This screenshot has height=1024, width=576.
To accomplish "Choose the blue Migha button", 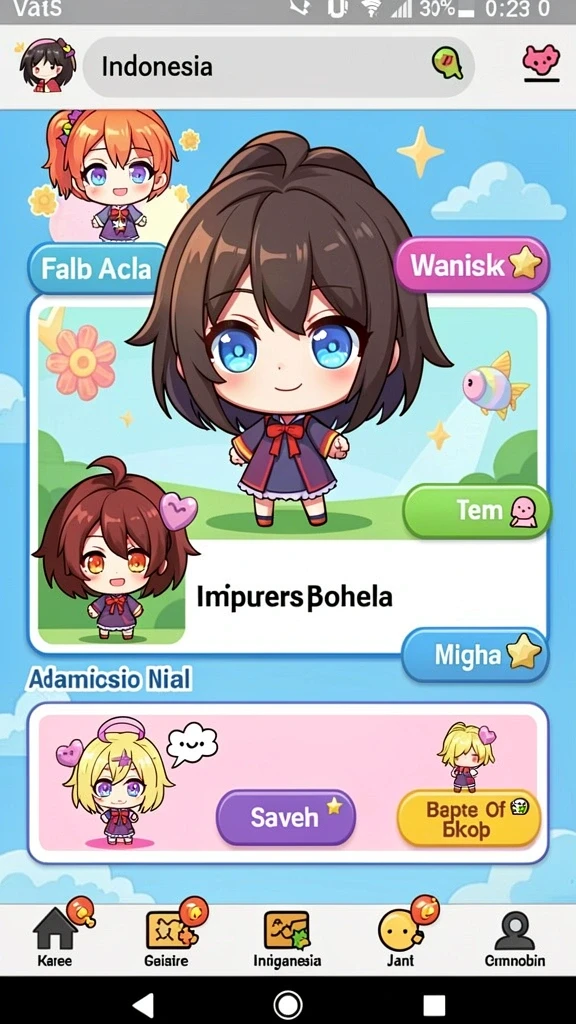I will [475, 654].
